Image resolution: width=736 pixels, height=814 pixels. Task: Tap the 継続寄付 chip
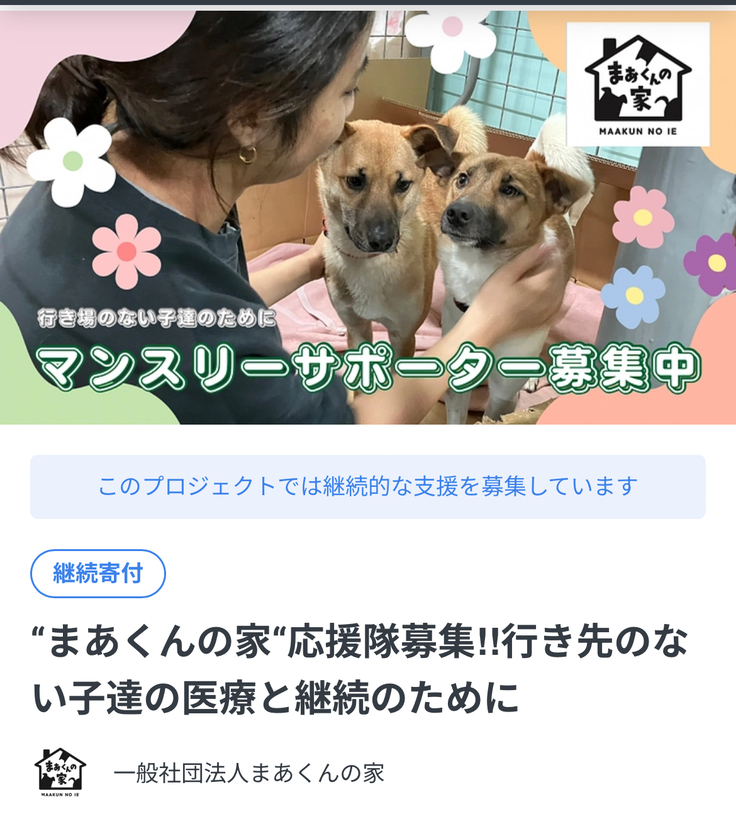click(97, 574)
